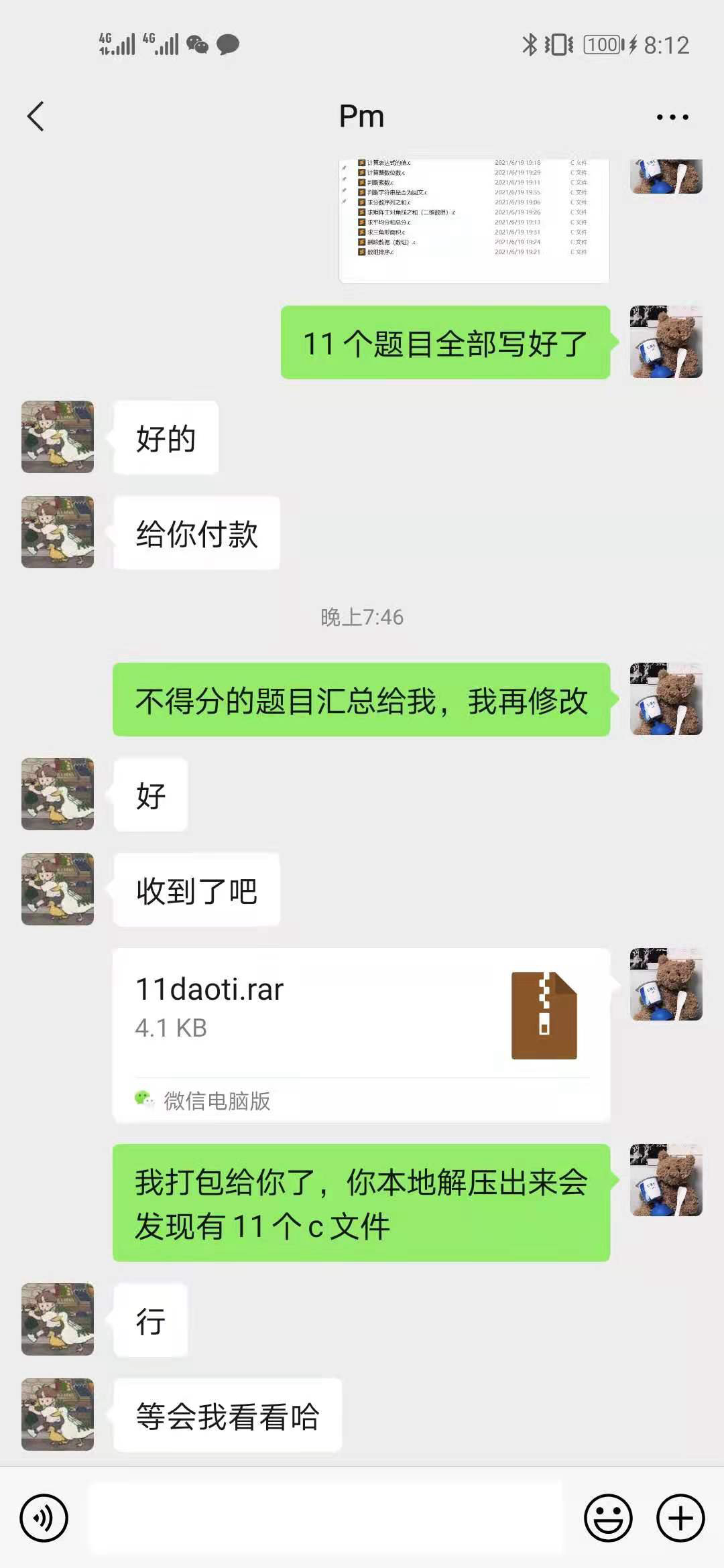Tap the bear avatar beside 11个题目全部写好了
Image resolution: width=724 pixels, height=1568 pixels.
click(666, 342)
